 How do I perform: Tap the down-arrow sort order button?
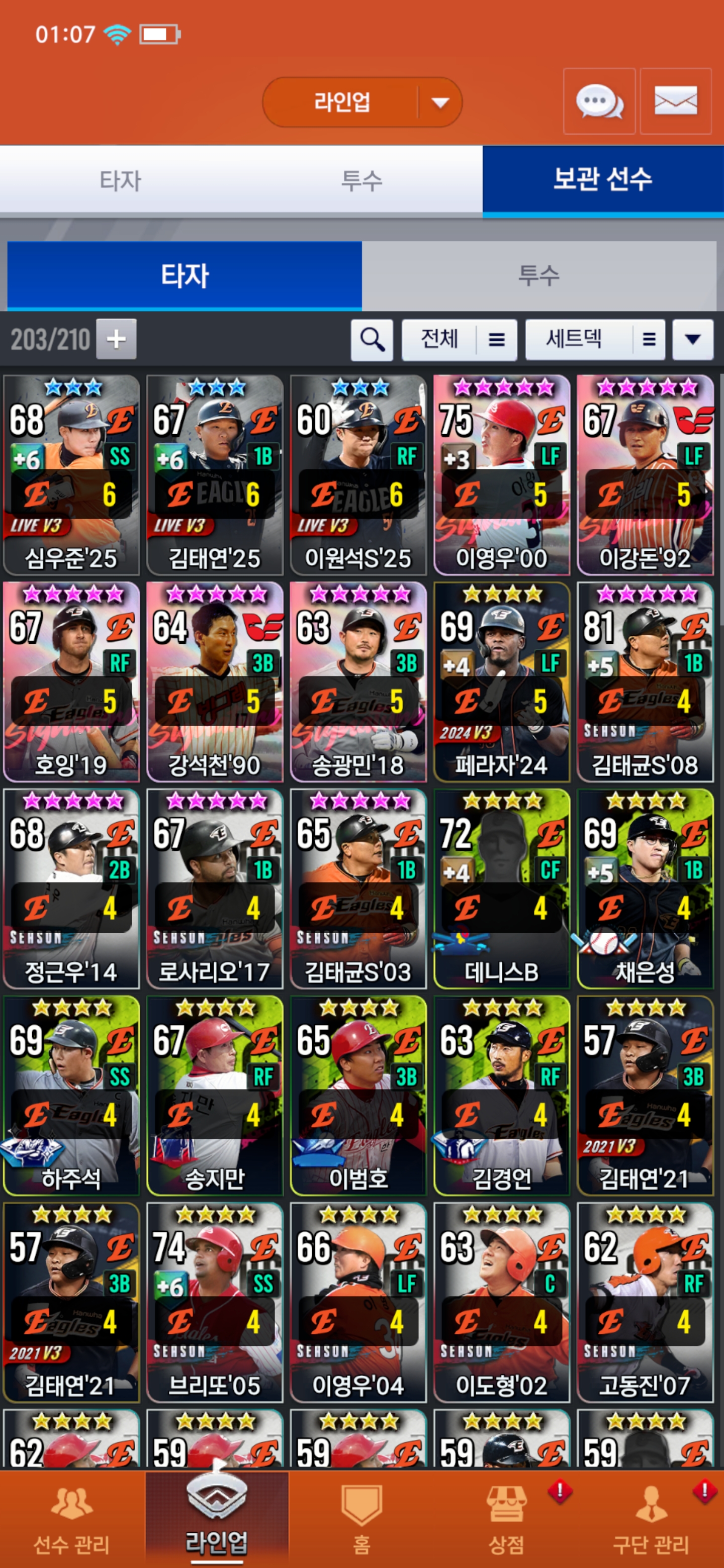(692, 340)
